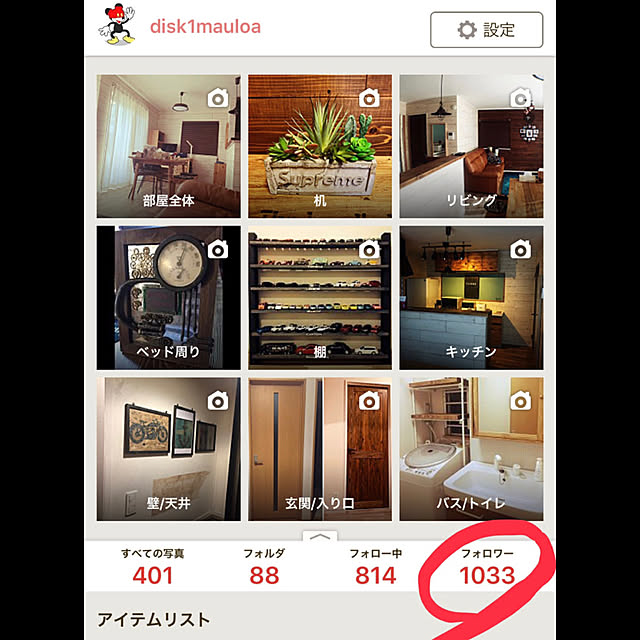View すべての写真 401 photos

(x=152, y=566)
